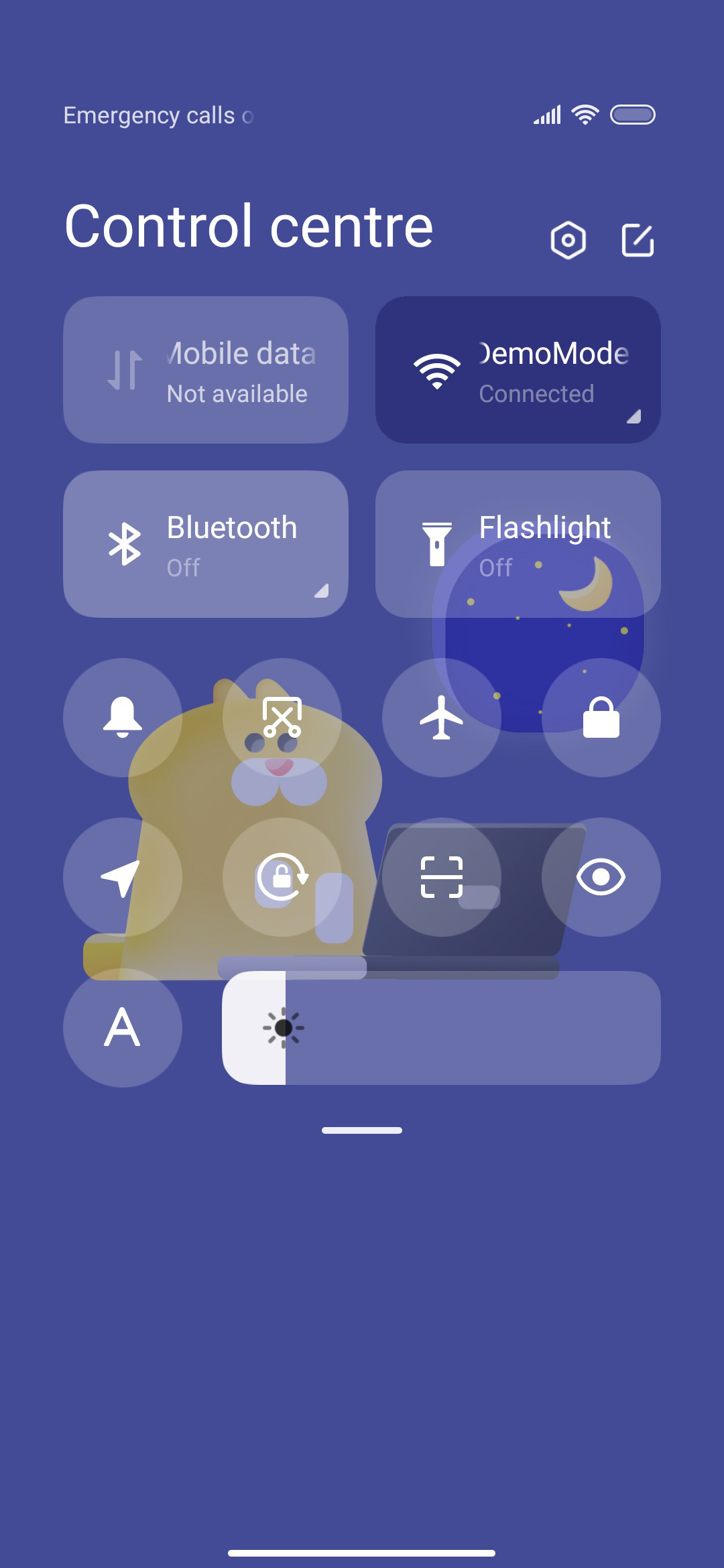This screenshot has width=724, height=1568.
Task: Take a screenshot with the scissors icon
Action: click(282, 718)
